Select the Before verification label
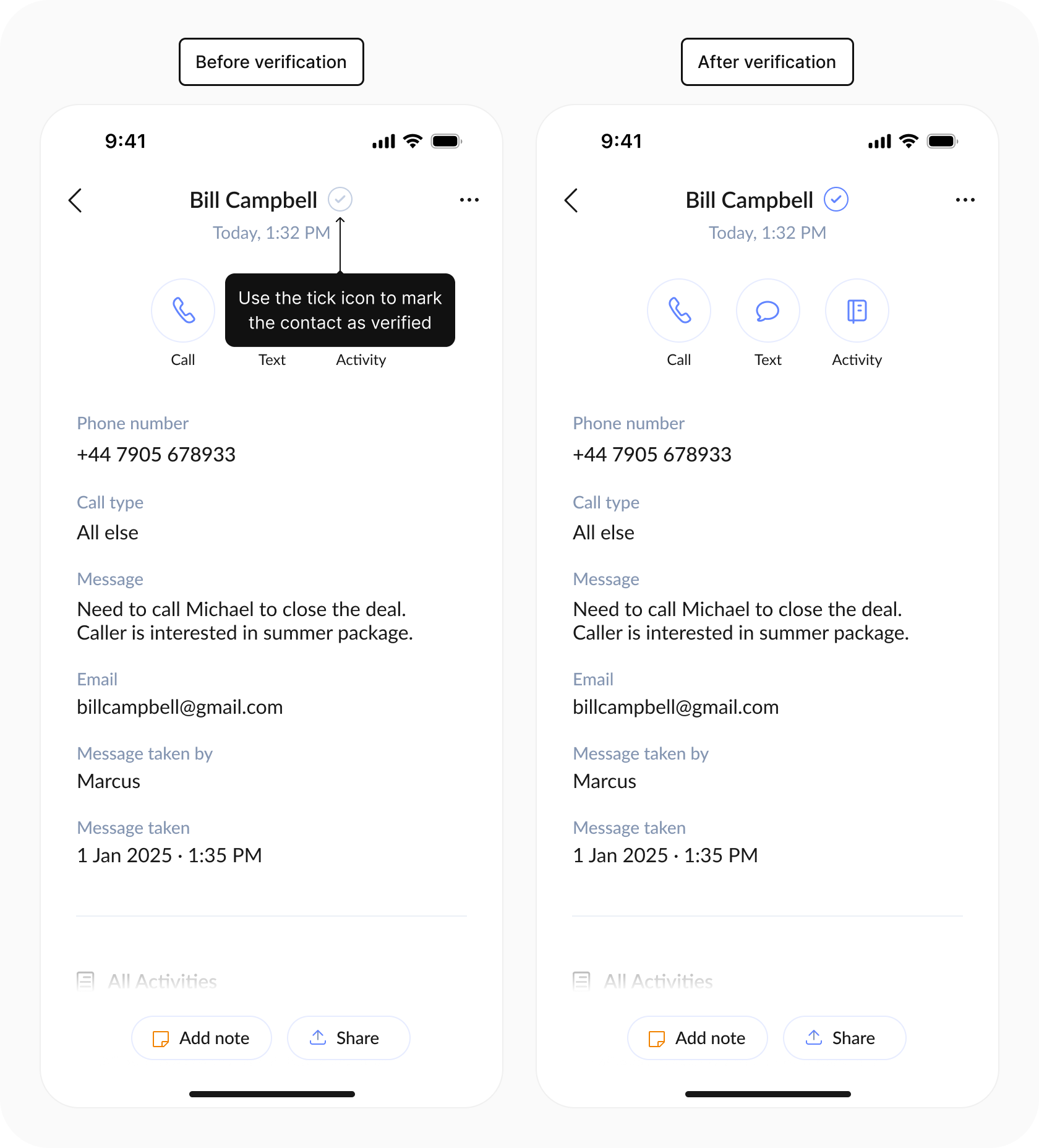 pos(271,61)
